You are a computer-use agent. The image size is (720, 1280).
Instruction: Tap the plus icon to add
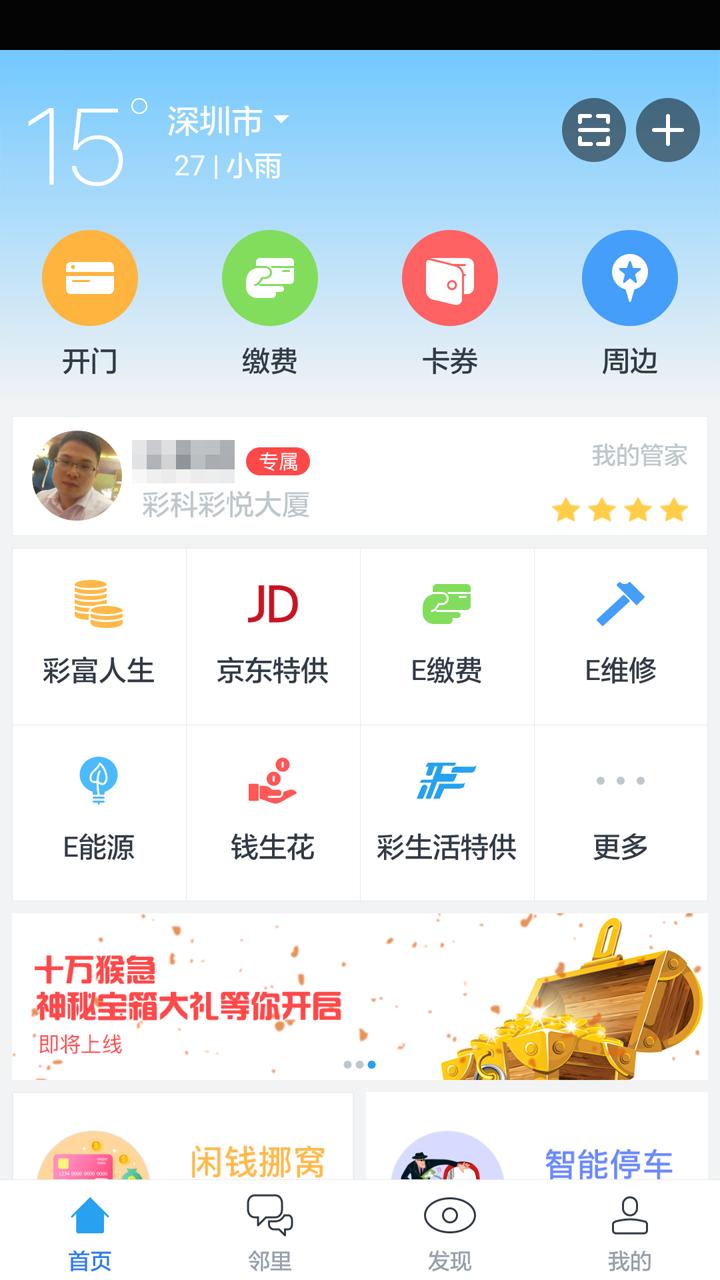(667, 130)
